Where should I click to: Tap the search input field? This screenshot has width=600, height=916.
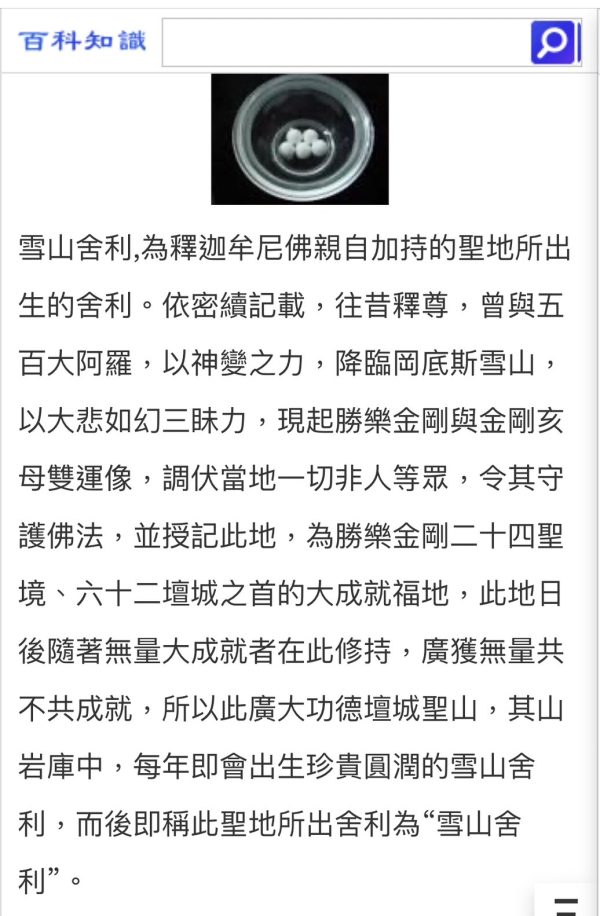345,42
